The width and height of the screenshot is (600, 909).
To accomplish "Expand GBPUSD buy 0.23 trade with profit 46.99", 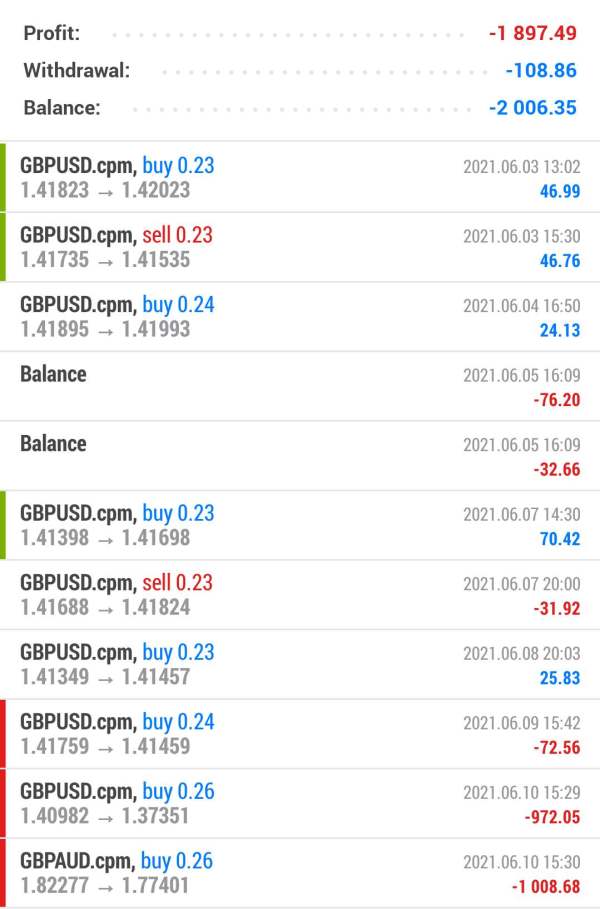I will click(300, 177).
